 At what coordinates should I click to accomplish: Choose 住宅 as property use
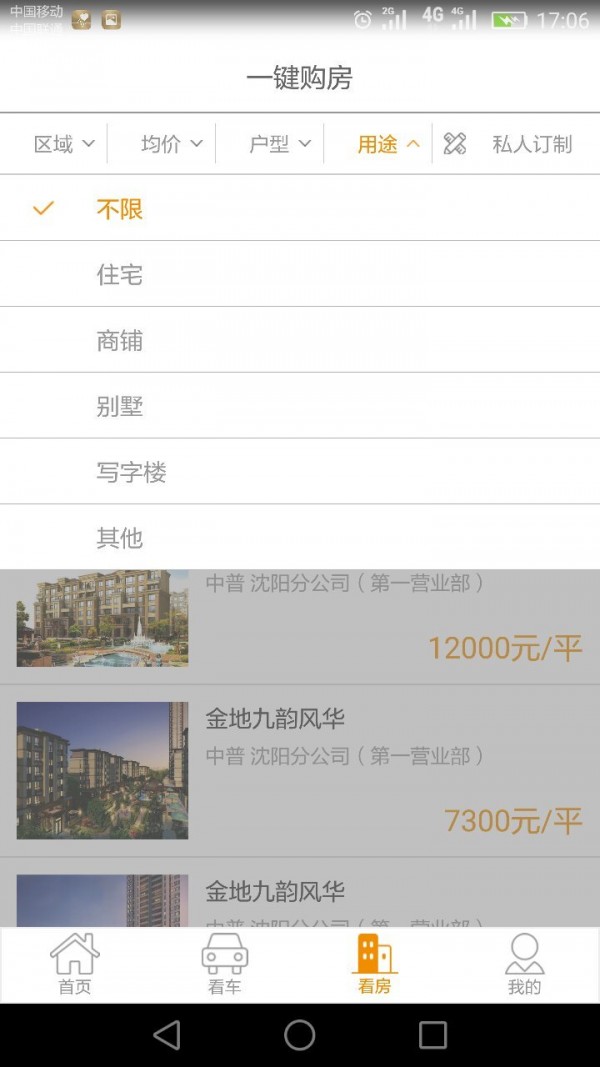point(300,274)
